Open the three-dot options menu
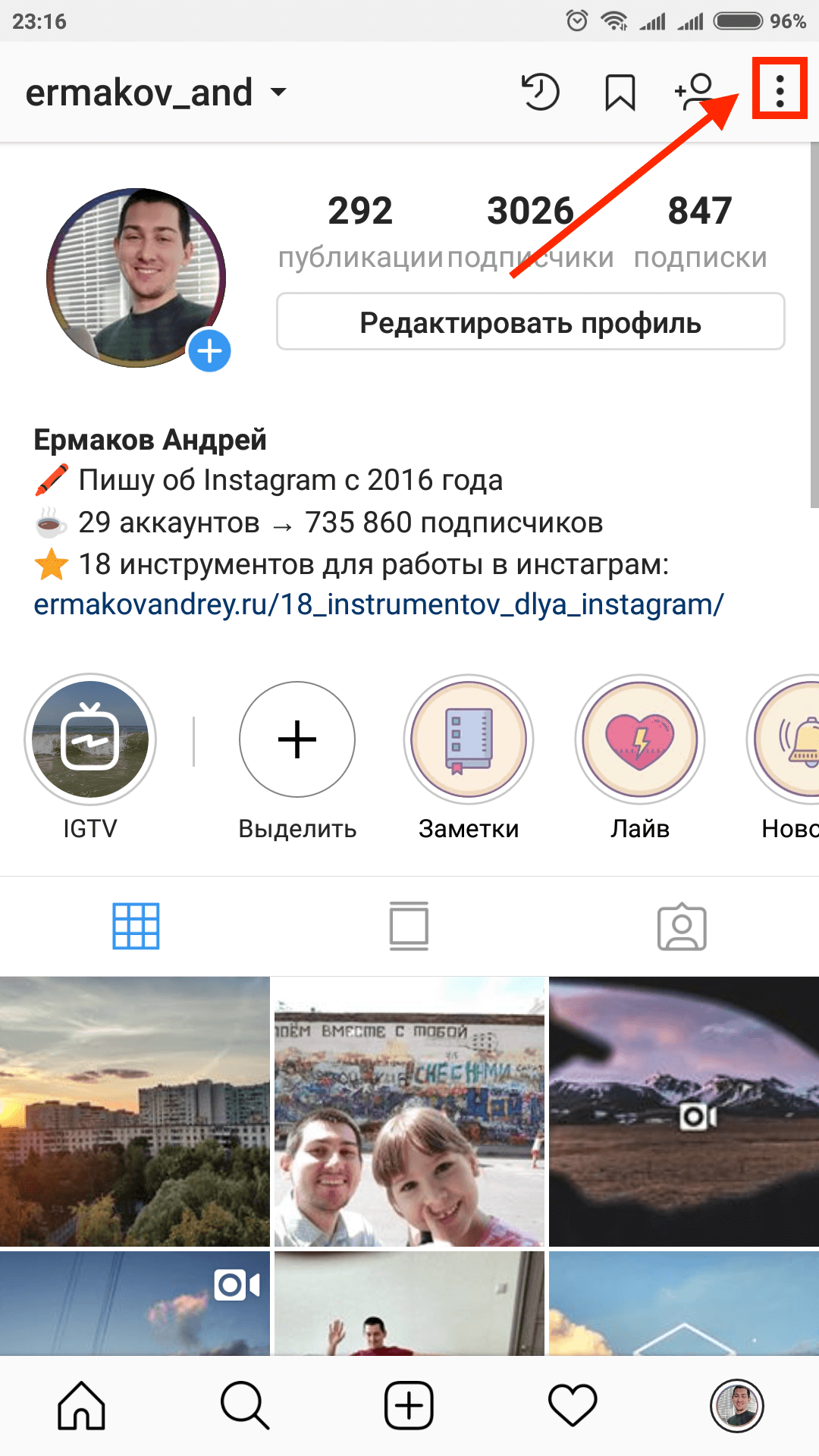 780,92
